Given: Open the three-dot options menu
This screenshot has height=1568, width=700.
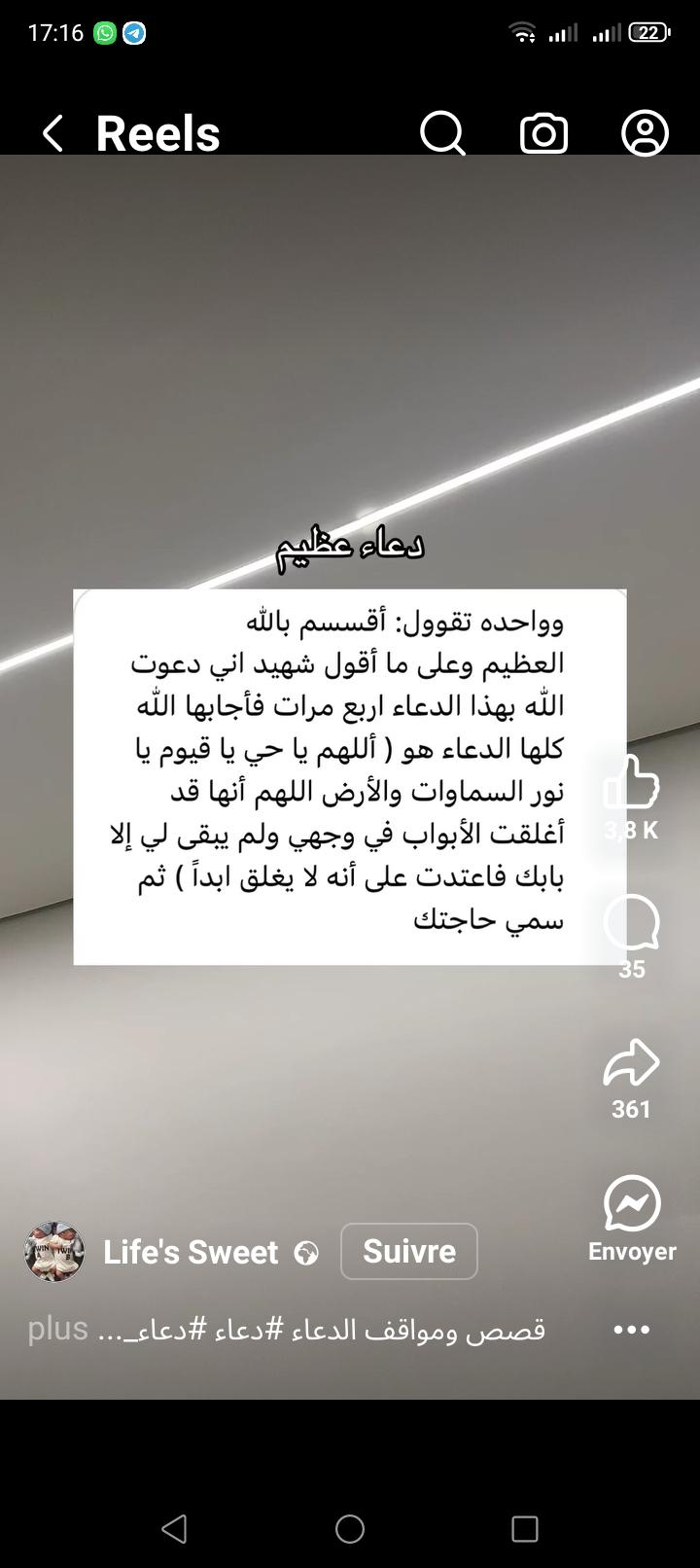Looking at the screenshot, I should pyautogui.click(x=631, y=1330).
